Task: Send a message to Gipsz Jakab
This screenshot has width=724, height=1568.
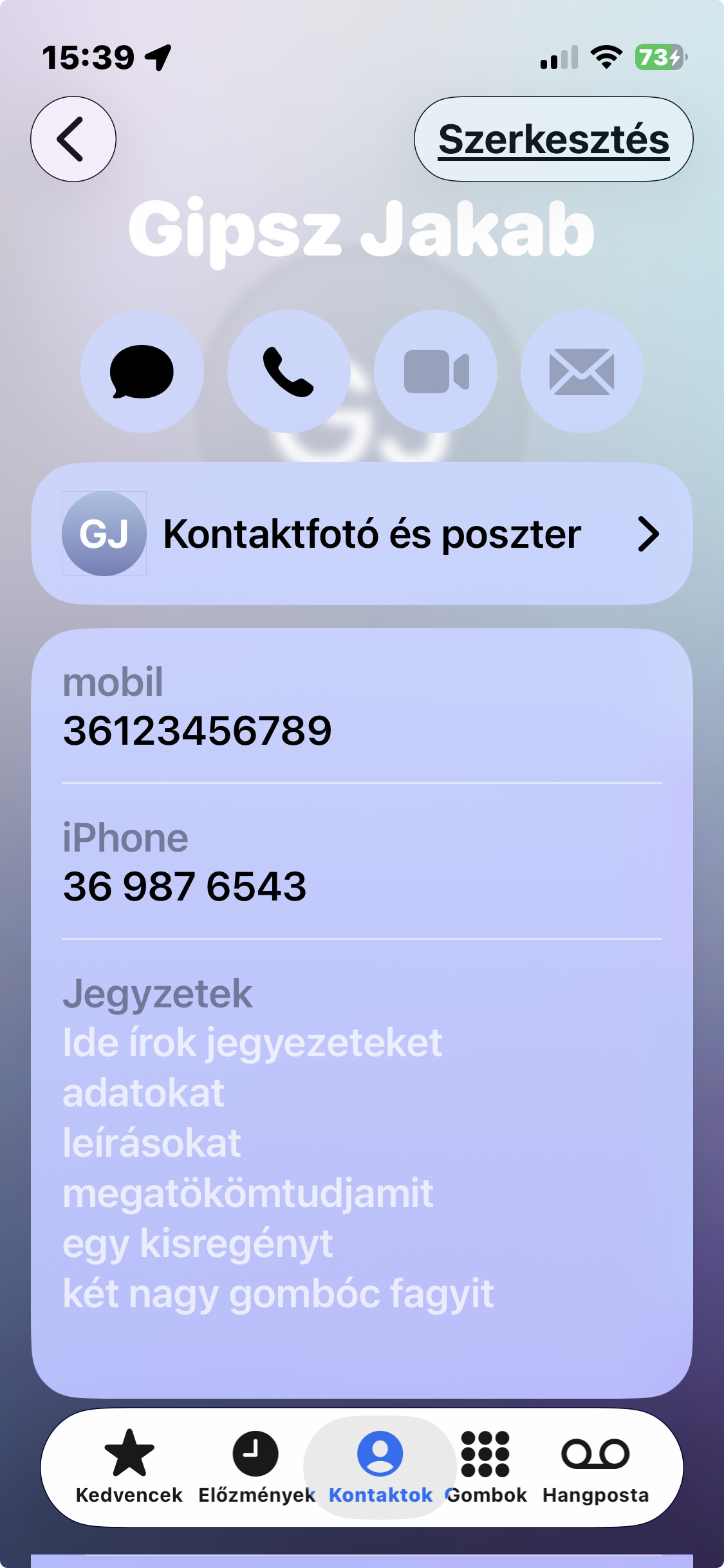Action: click(142, 371)
